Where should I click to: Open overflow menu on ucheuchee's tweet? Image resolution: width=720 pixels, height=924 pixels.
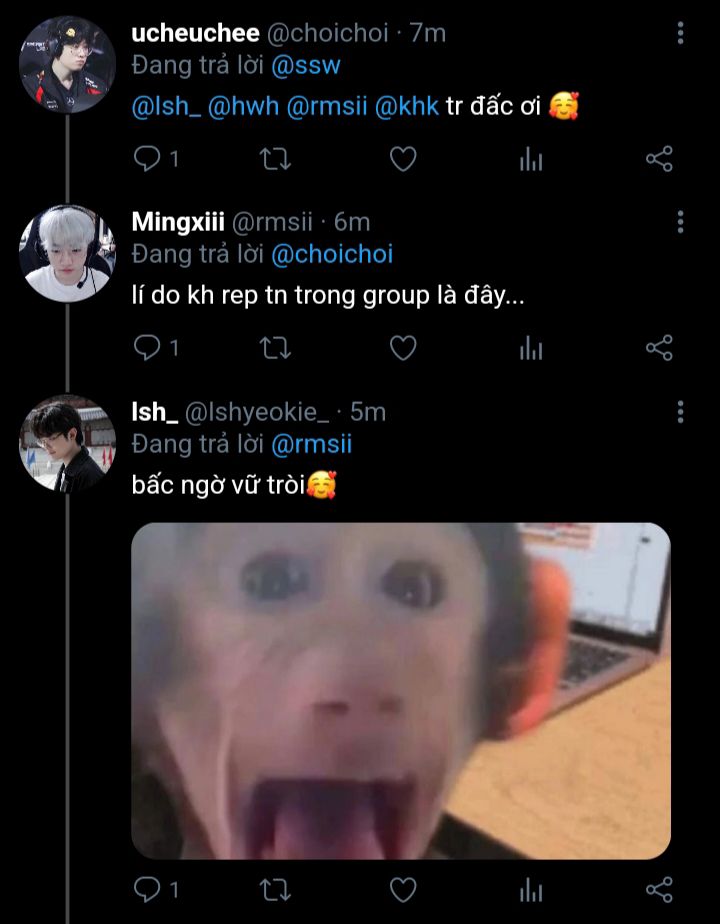pyautogui.click(x=681, y=32)
